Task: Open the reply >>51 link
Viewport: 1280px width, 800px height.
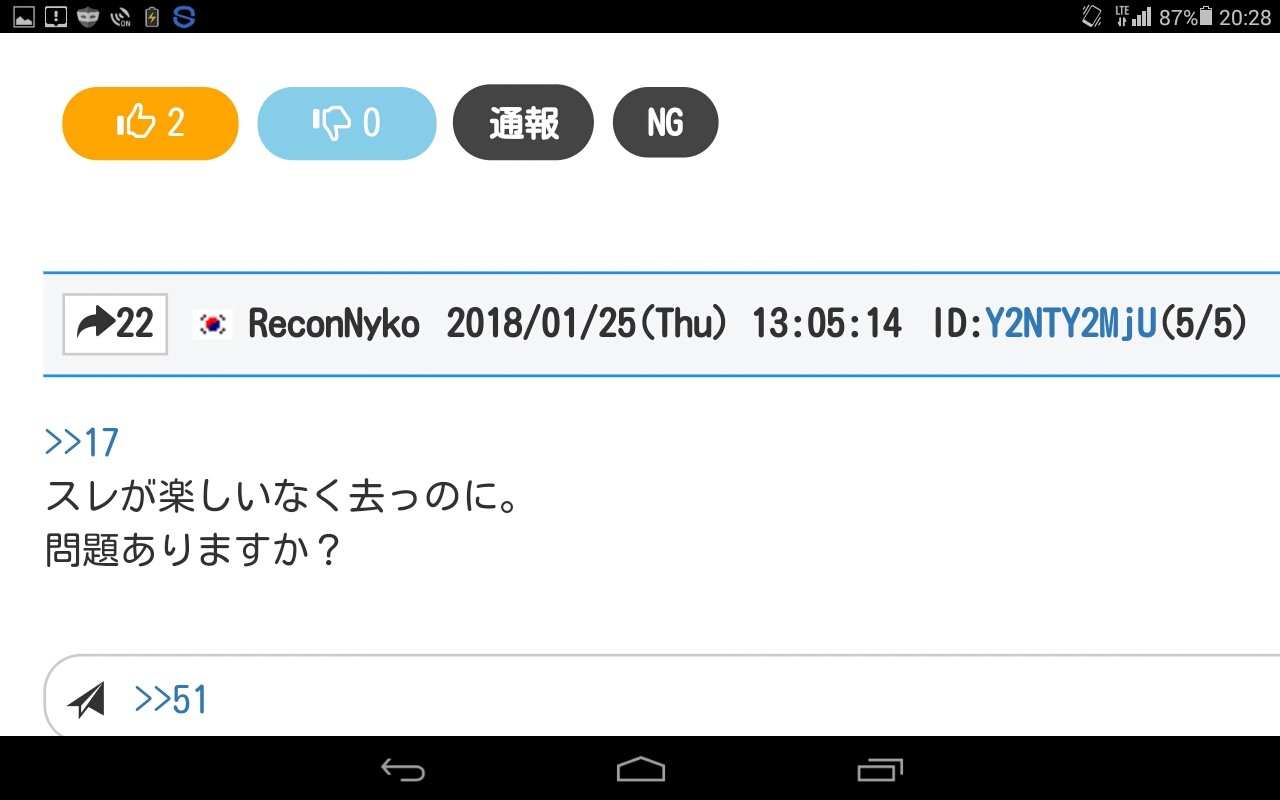Action: 171,700
